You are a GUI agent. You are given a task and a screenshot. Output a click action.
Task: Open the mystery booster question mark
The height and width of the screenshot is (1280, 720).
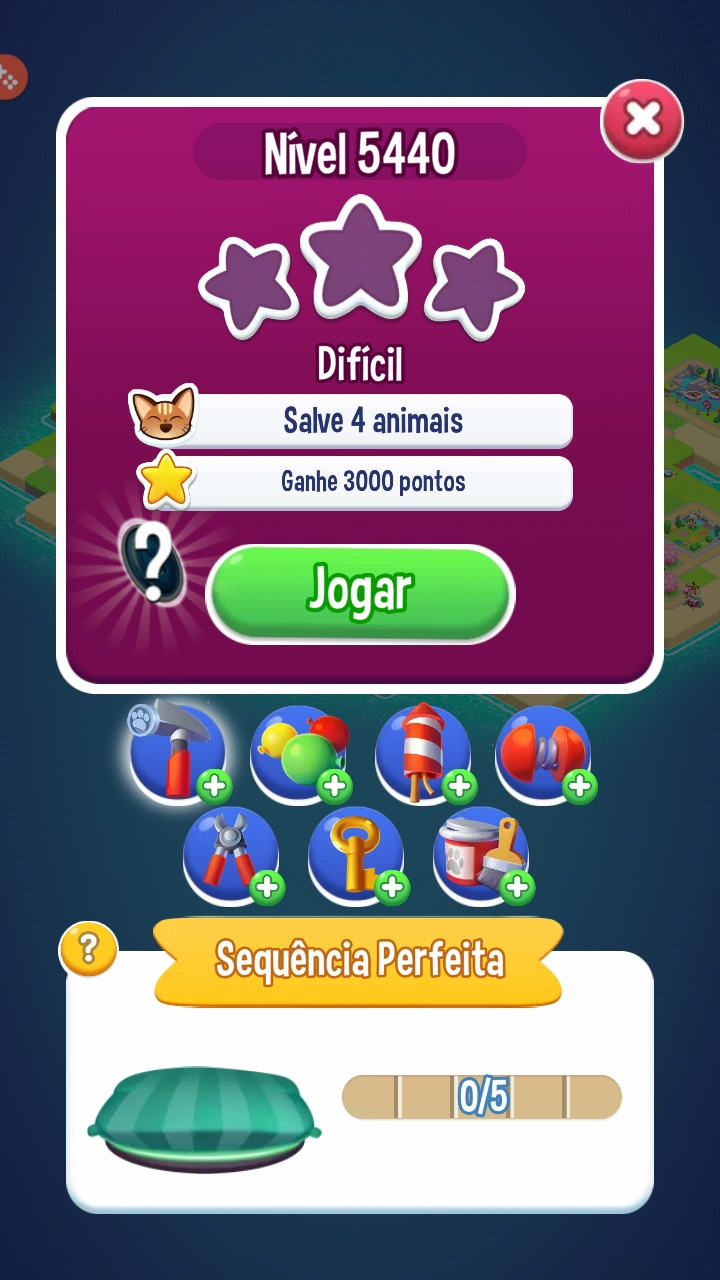coord(153,562)
